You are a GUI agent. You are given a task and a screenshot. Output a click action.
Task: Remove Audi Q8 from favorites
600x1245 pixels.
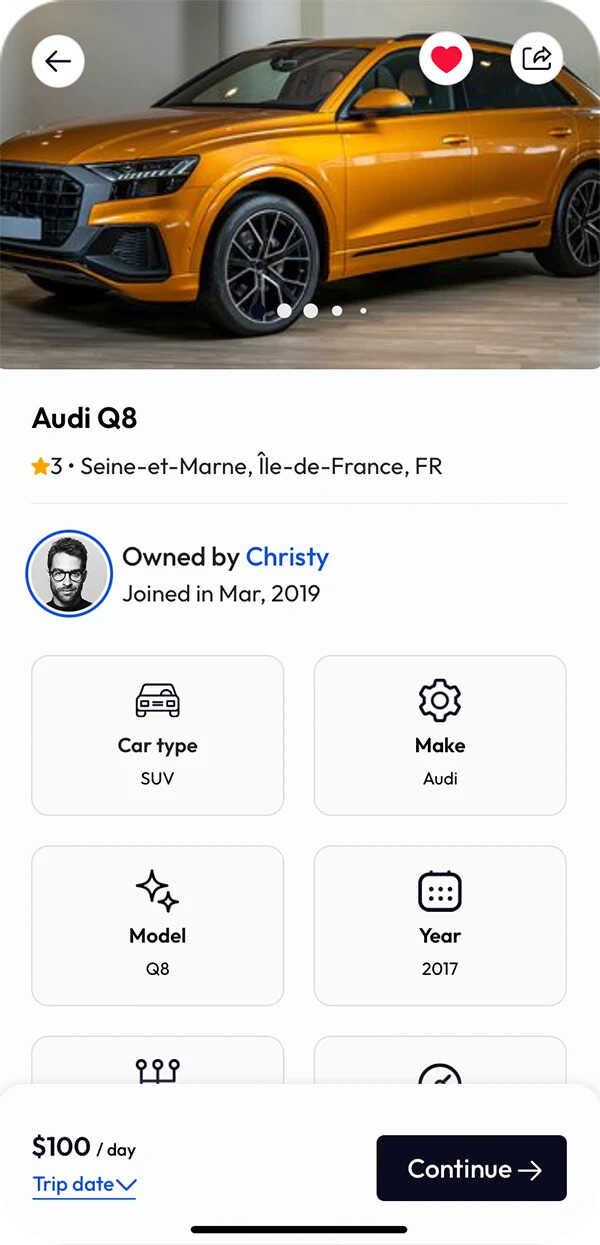pos(446,60)
